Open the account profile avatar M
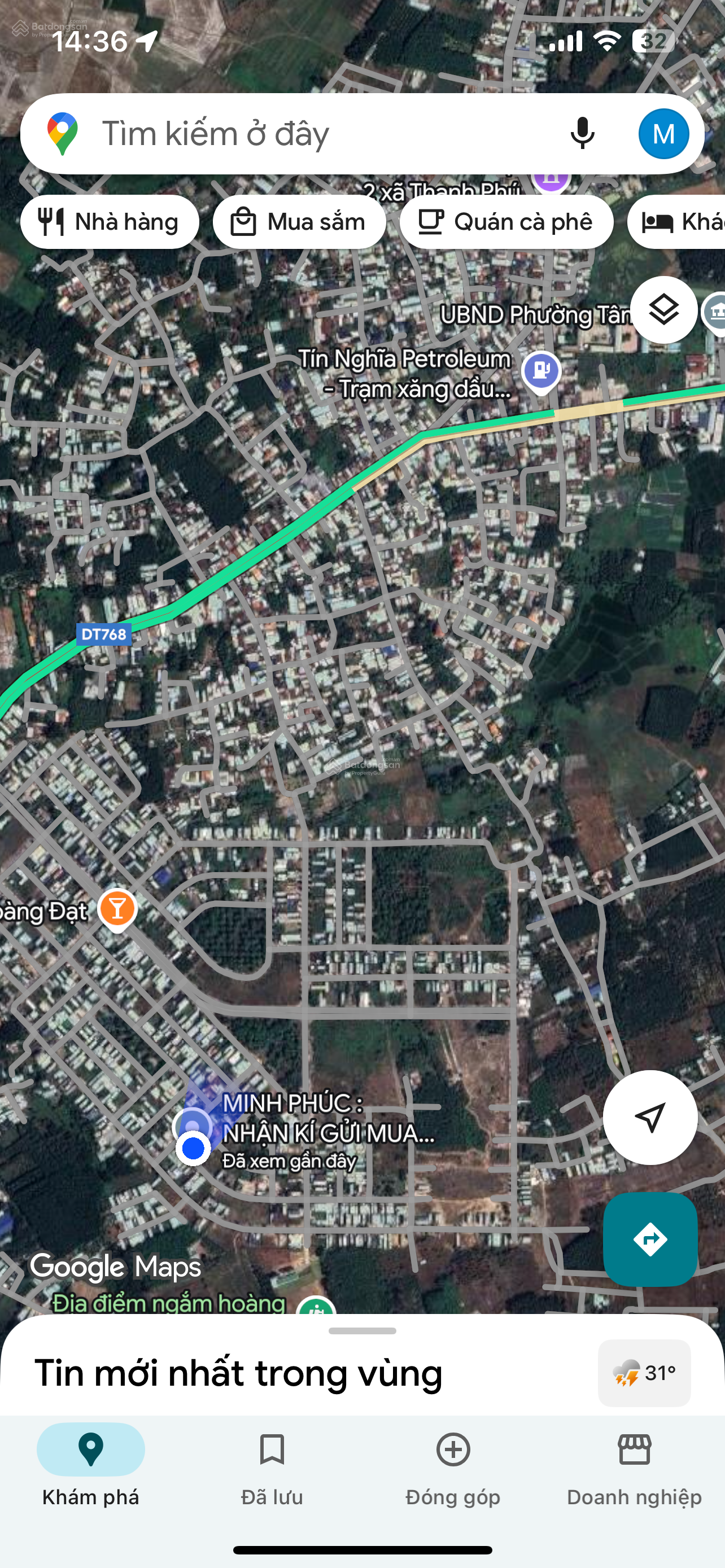 [663, 134]
